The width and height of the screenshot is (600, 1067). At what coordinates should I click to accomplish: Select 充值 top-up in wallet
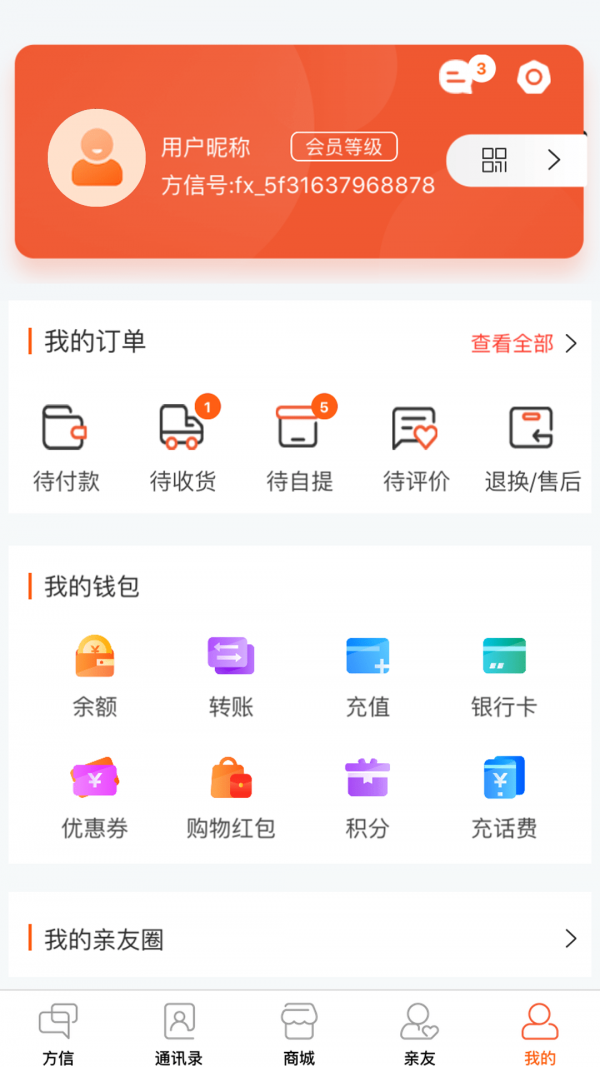367,676
